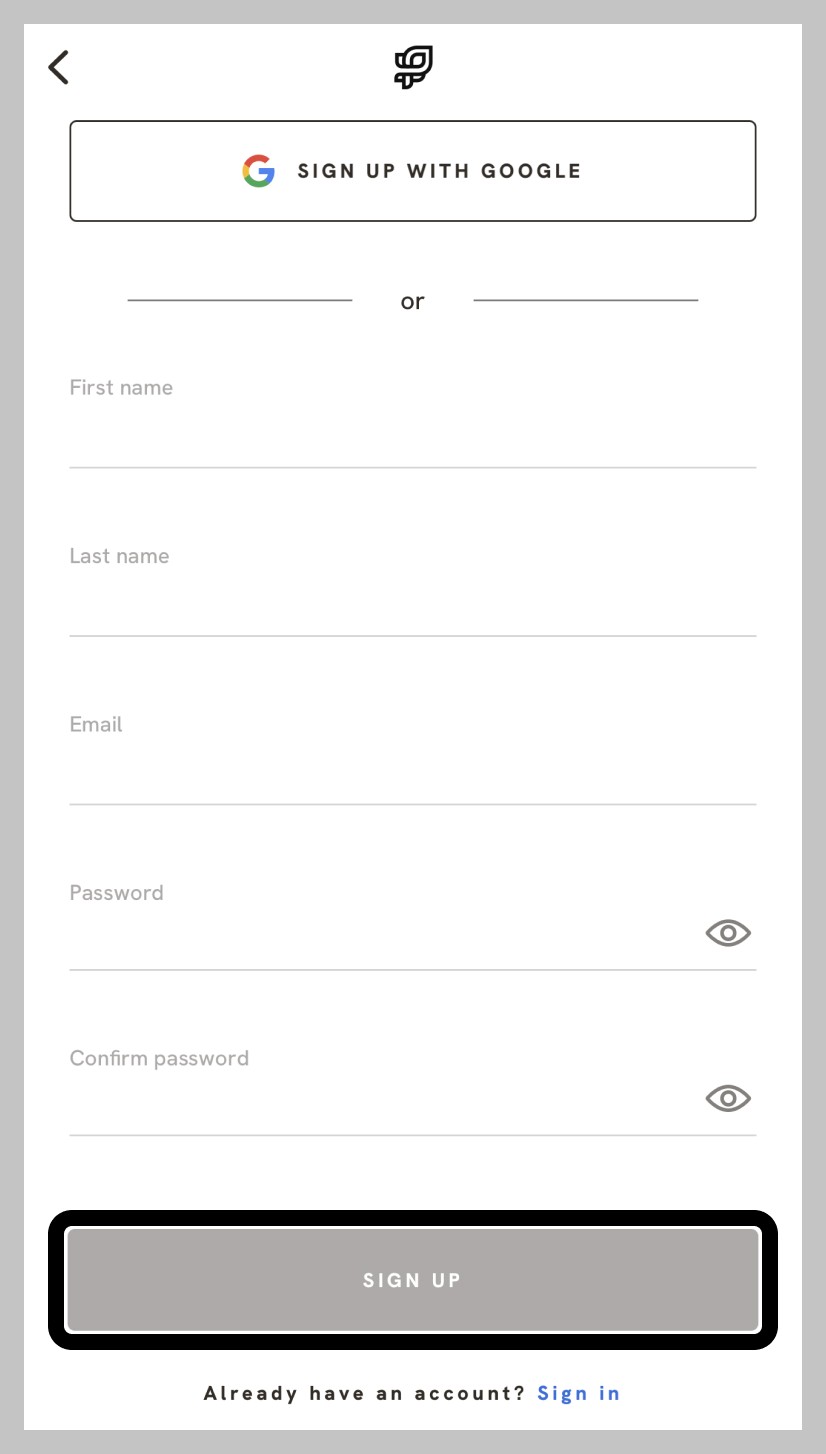Screen dimensions: 826x1454
Task: Show password using the Password eye icon
Action: (x=728, y=933)
